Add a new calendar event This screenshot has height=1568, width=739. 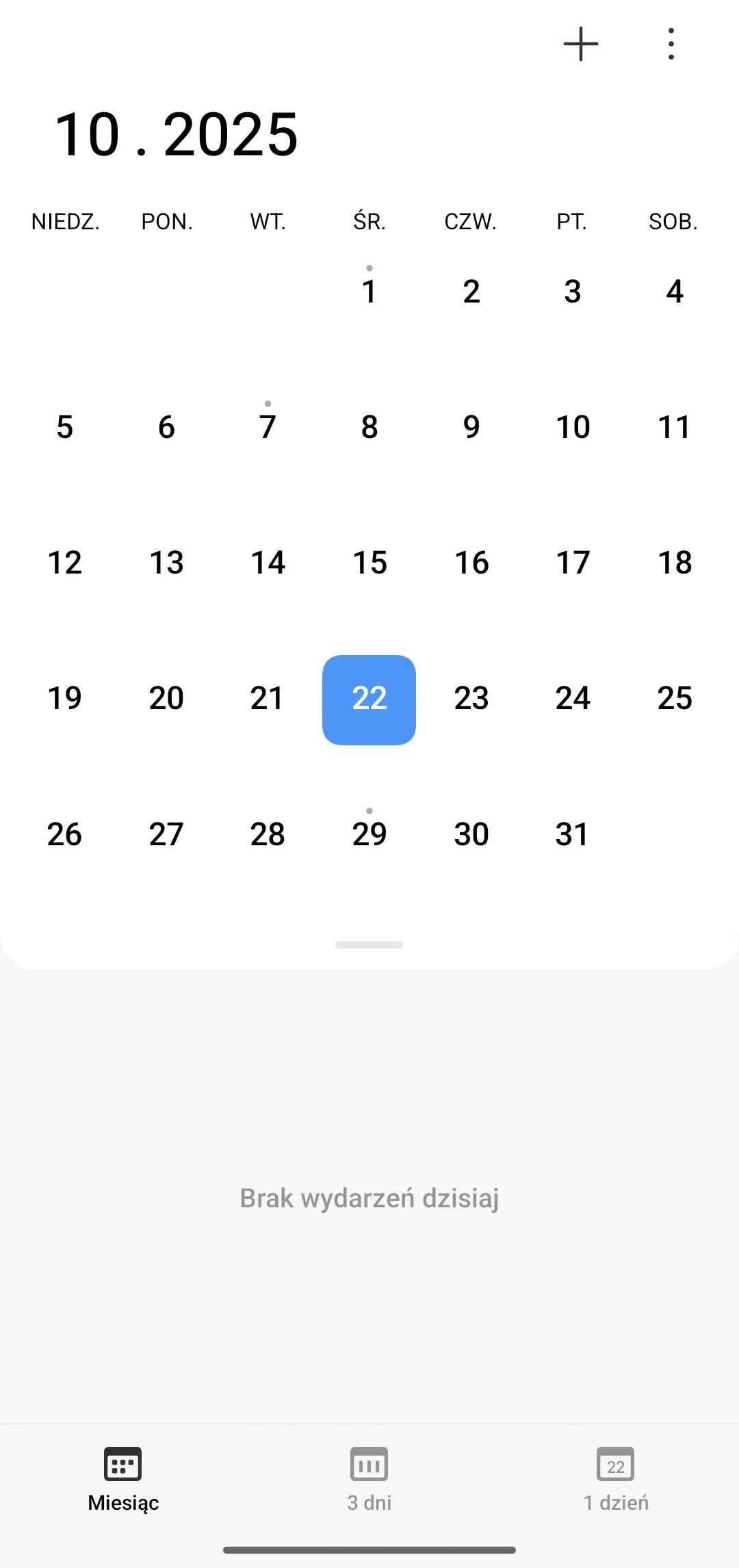coord(580,44)
